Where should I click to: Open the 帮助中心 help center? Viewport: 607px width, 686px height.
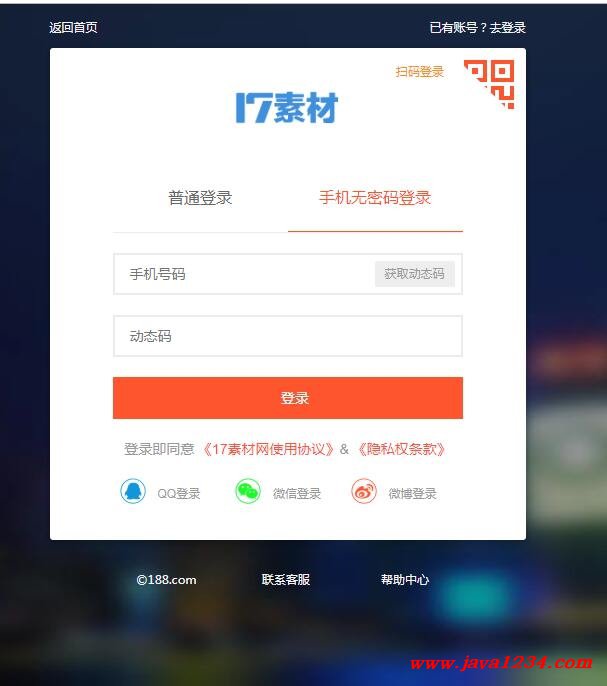404,580
